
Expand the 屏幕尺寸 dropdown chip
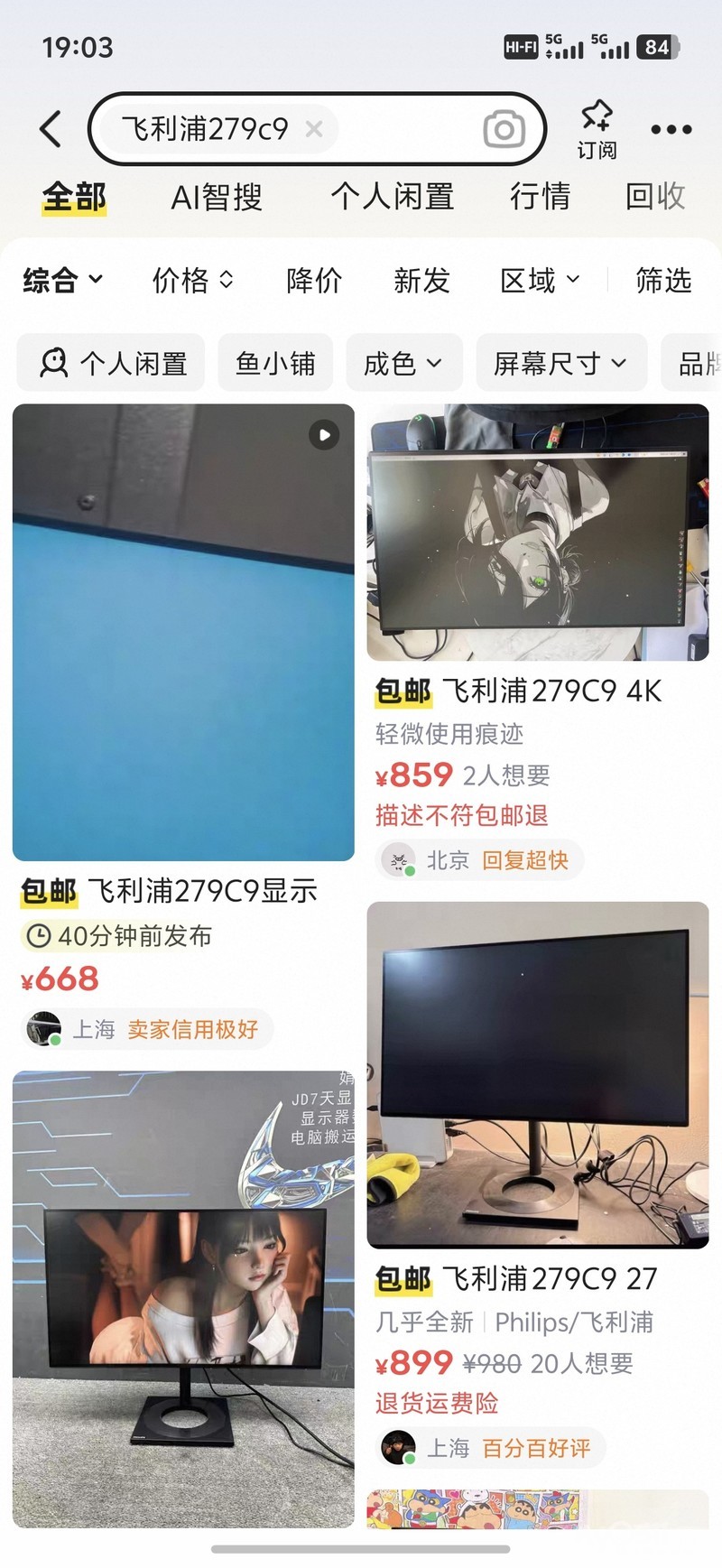560,363
